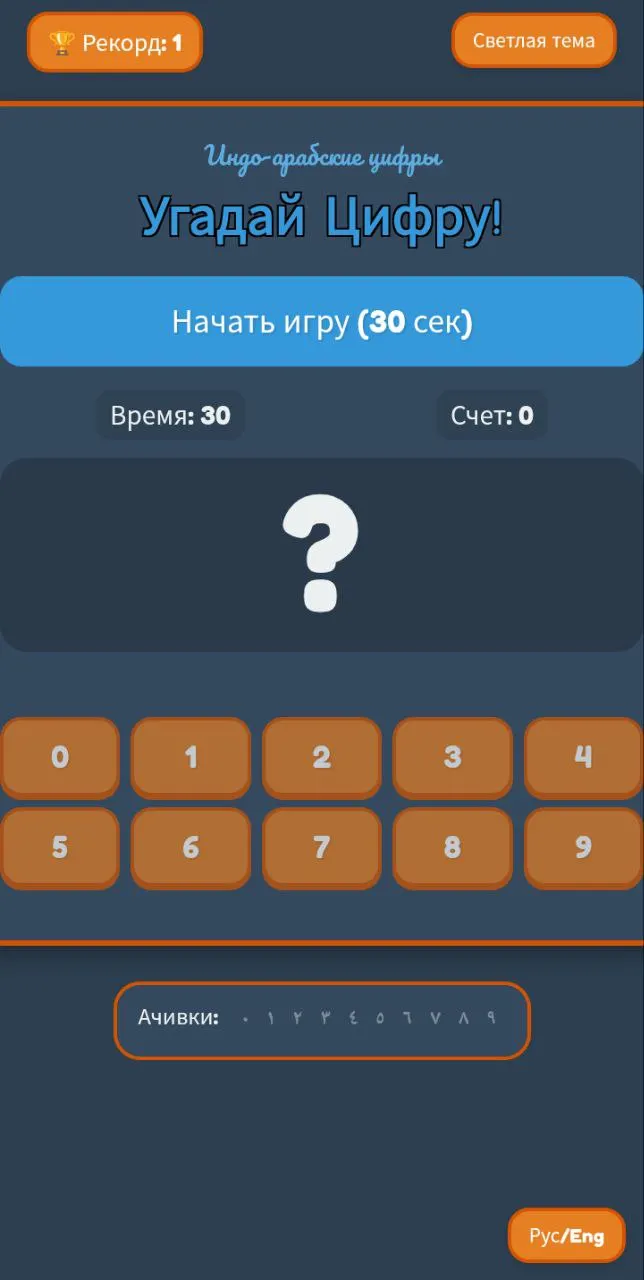Choose digit 4
This screenshot has height=1280, width=644.
coord(584,758)
